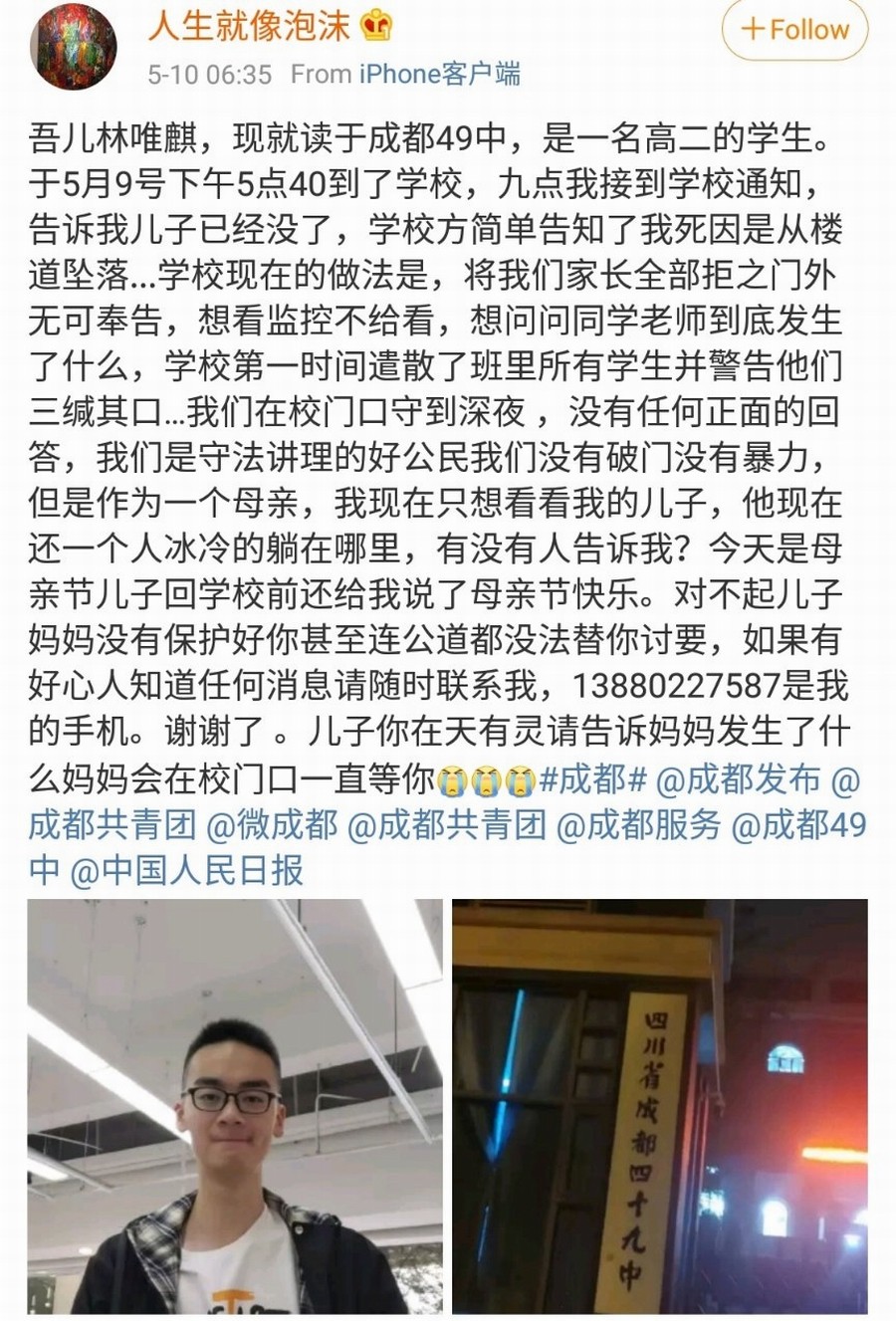Open the username 人生就像泡沫
The width and height of the screenshot is (896, 1321).
pyautogui.click(x=250, y=27)
